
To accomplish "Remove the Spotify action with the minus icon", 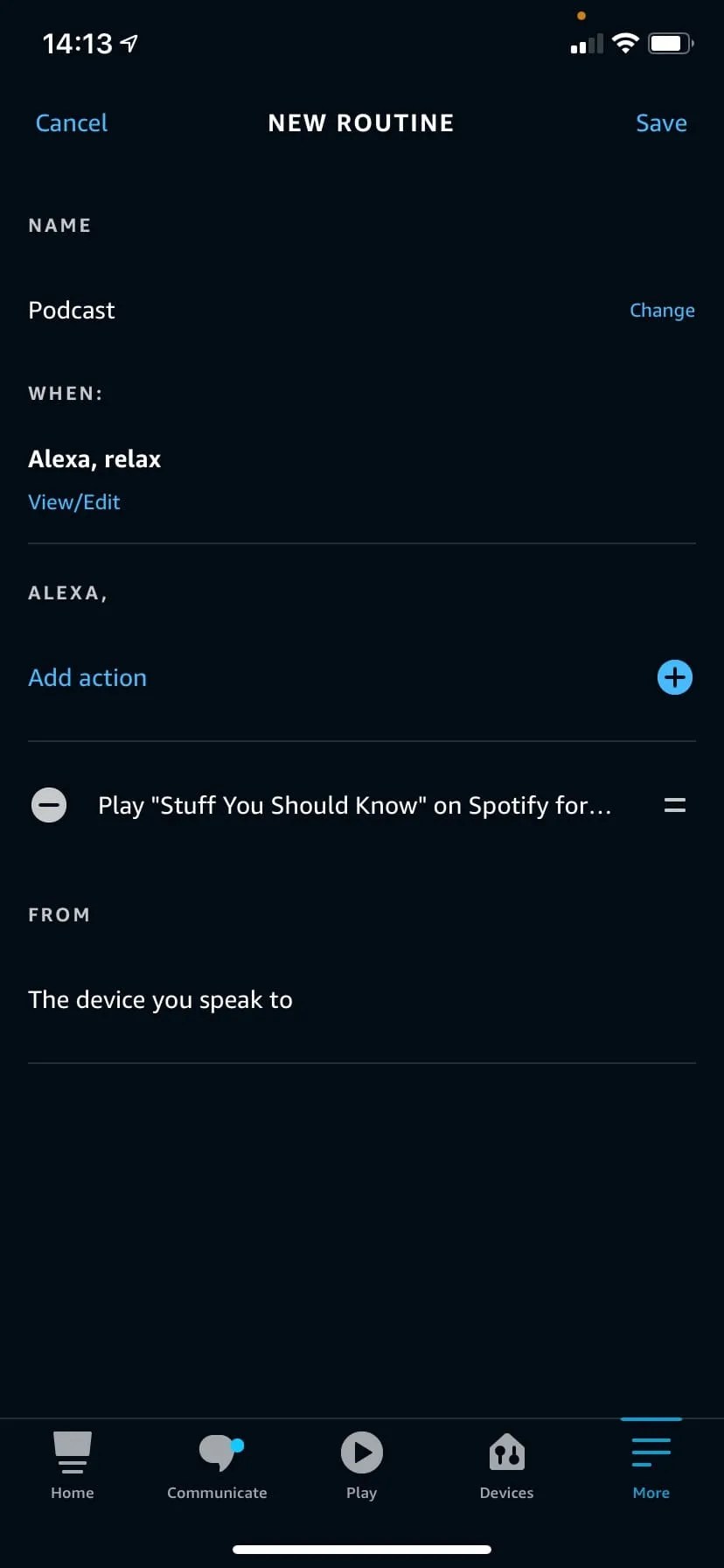I will [49, 804].
